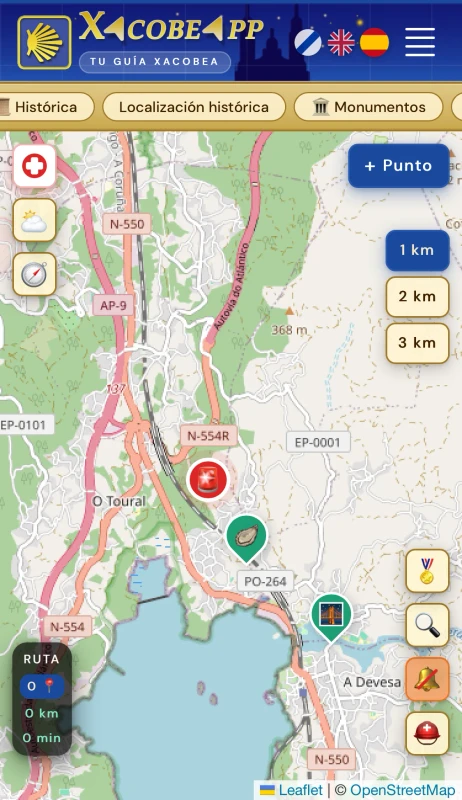Filter by Monumentos

pos(369,107)
